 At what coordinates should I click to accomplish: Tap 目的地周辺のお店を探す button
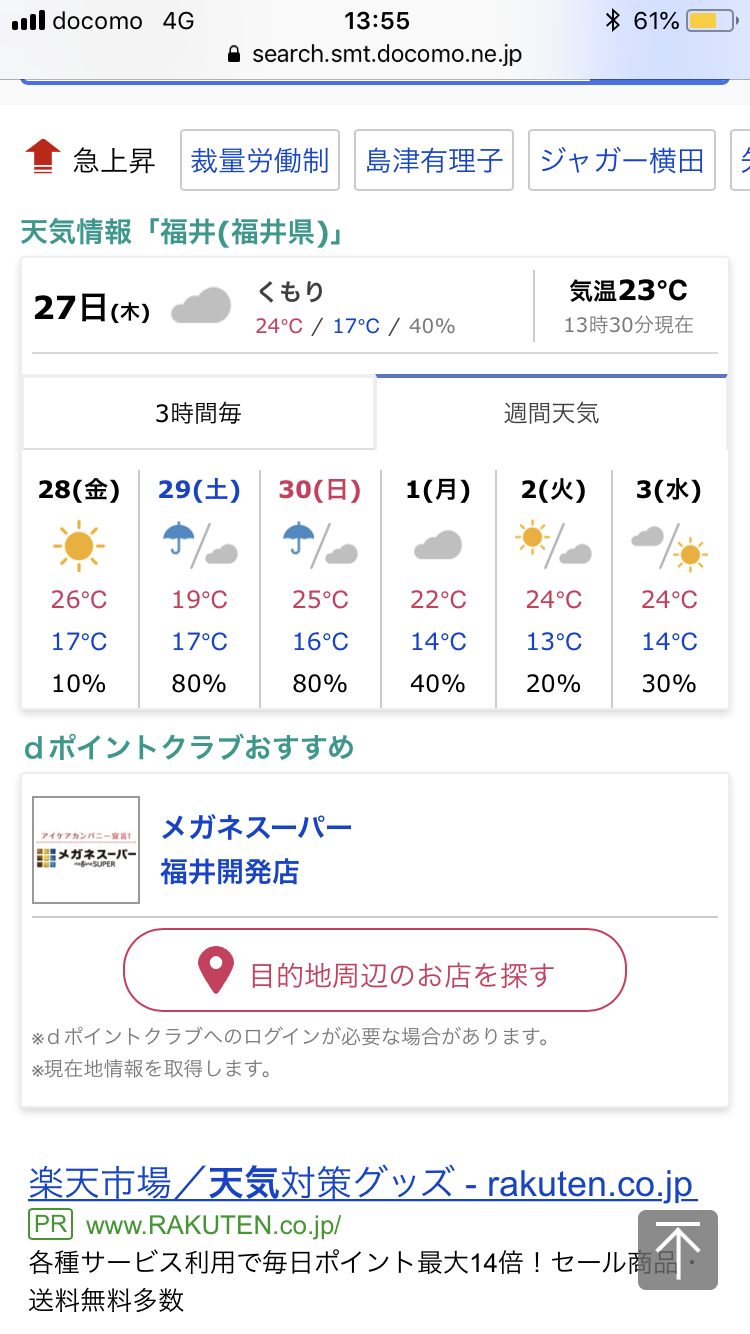(375, 970)
